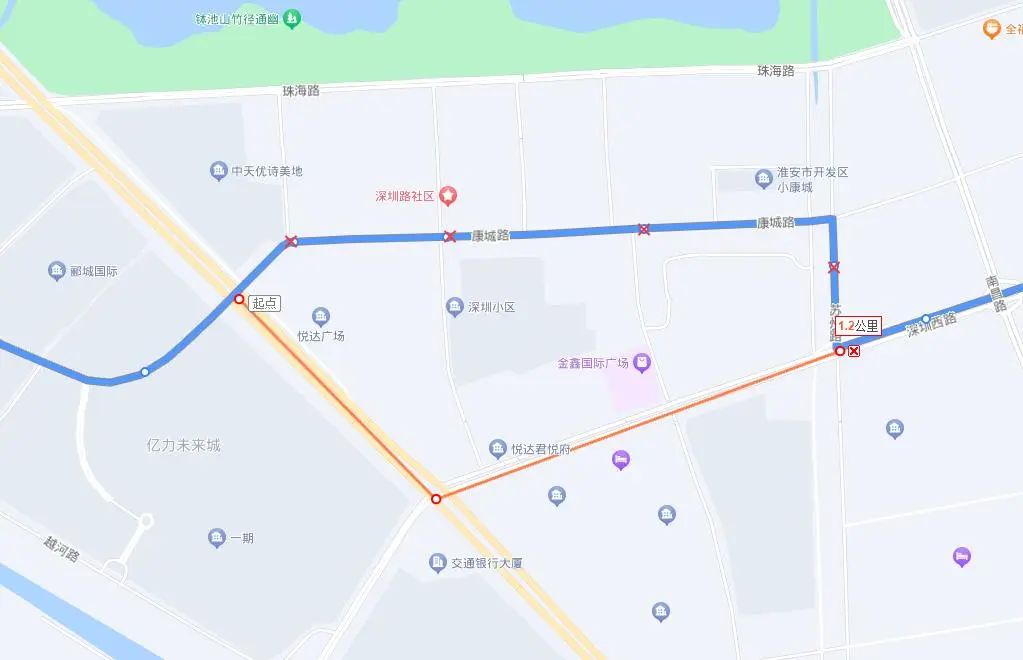Open the 悦达广场 place marker

pyautogui.click(x=320, y=316)
